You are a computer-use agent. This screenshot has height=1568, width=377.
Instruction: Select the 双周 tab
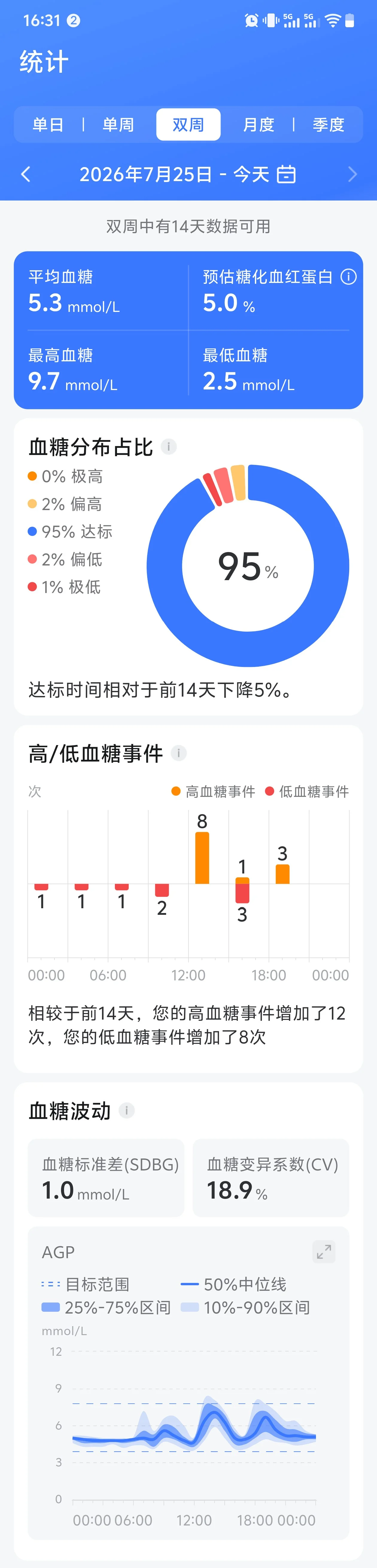coord(188,125)
